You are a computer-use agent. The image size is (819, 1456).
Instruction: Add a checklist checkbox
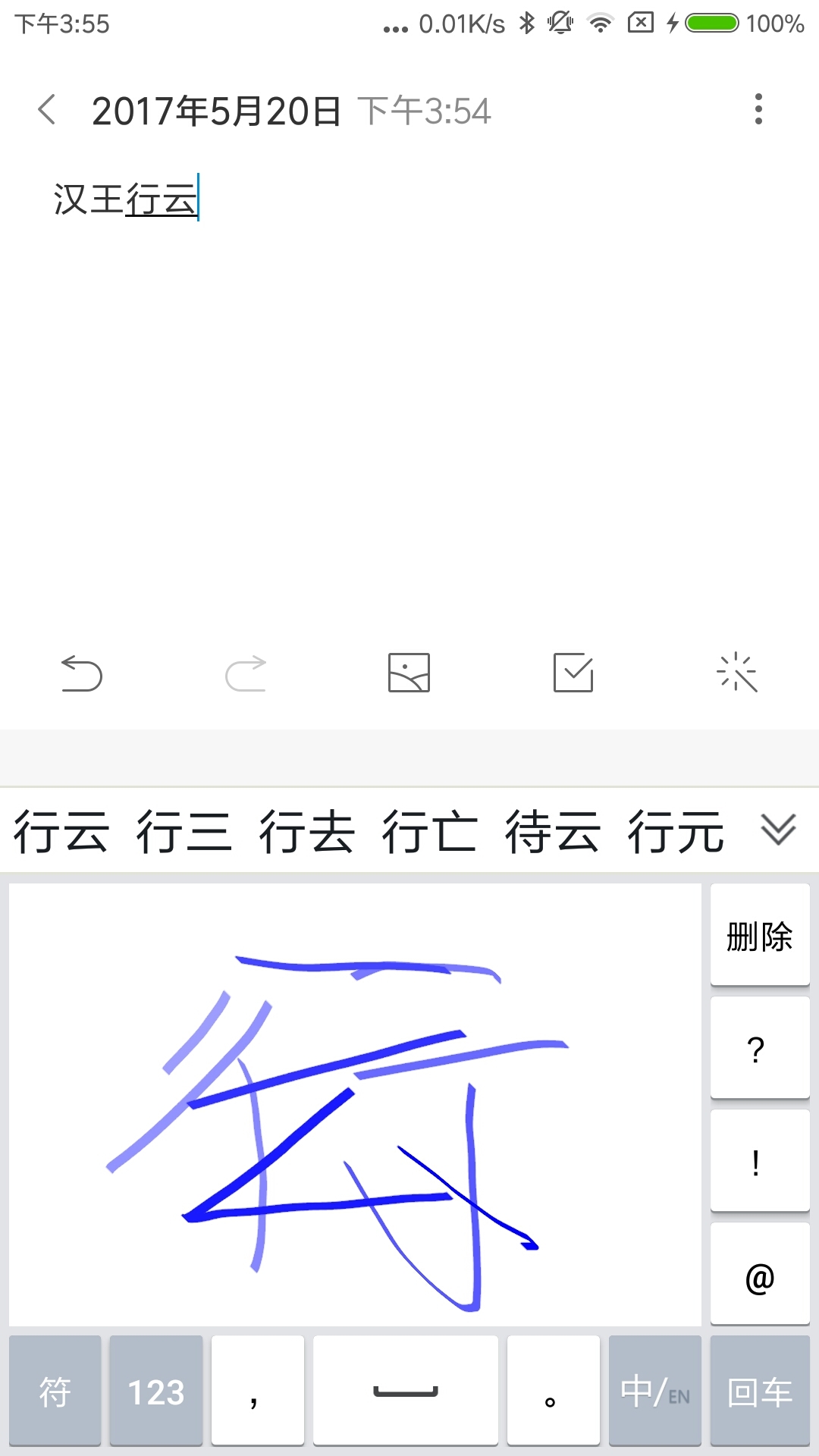pos(573,673)
